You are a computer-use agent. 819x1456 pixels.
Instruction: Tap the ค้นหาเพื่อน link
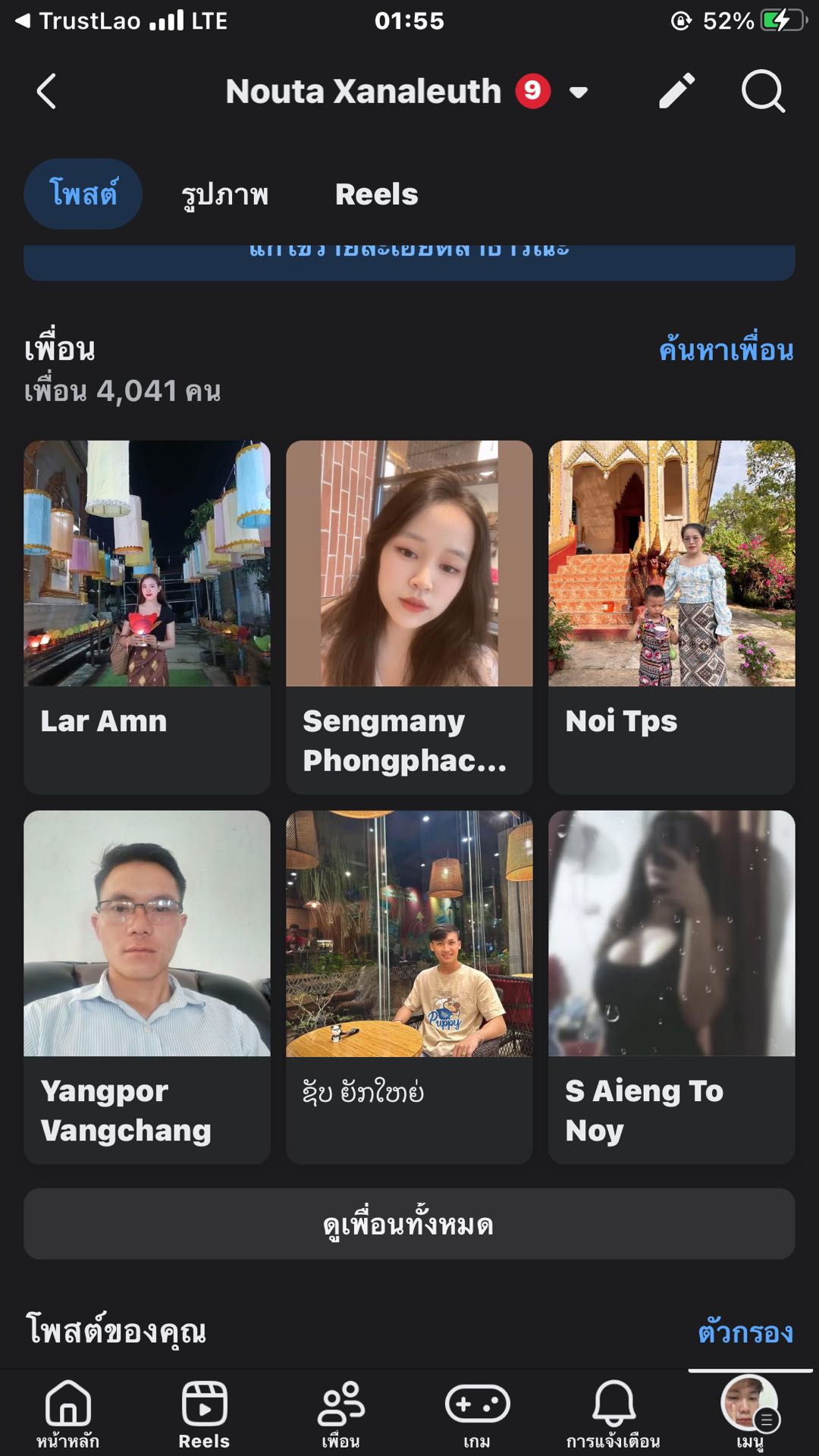[726, 350]
